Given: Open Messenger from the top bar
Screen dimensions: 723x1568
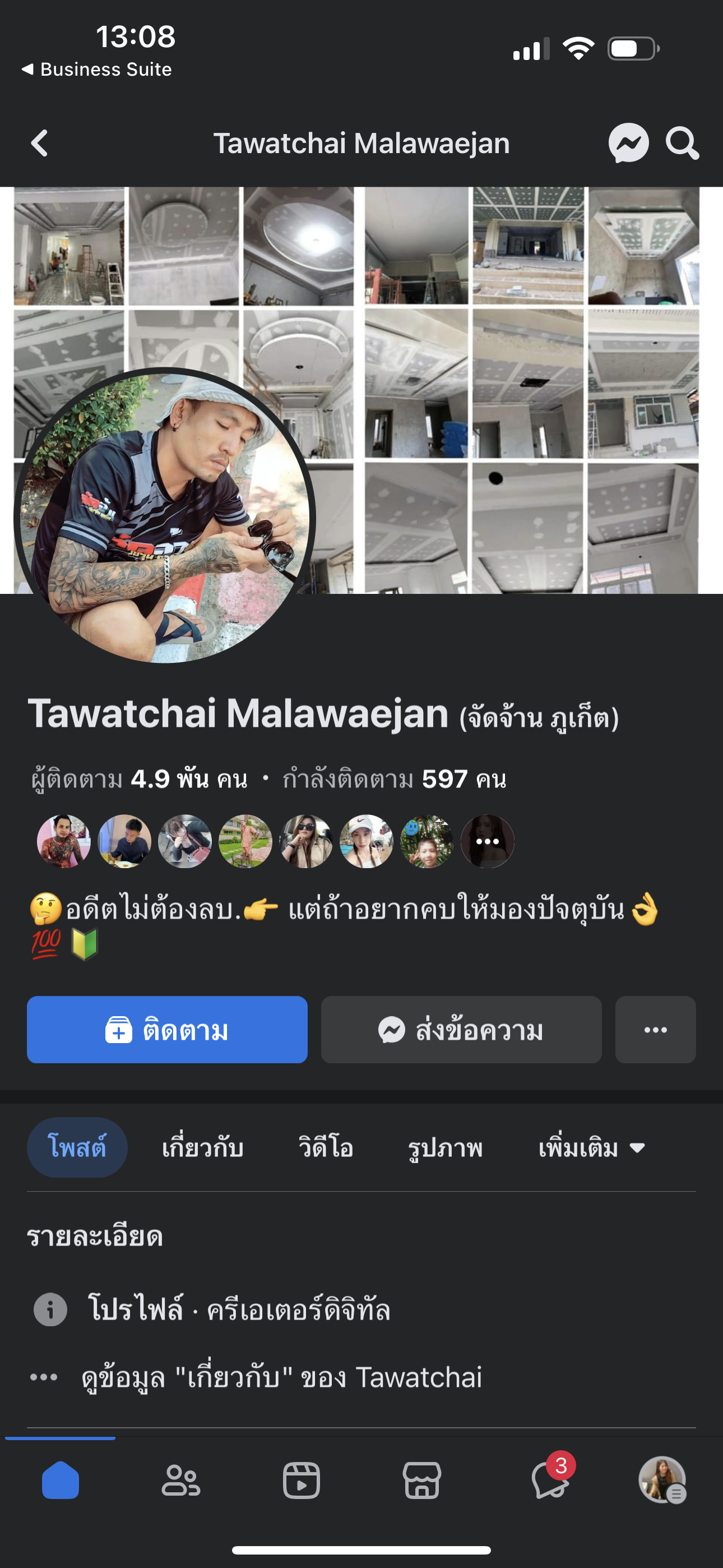Looking at the screenshot, I should click(x=628, y=144).
